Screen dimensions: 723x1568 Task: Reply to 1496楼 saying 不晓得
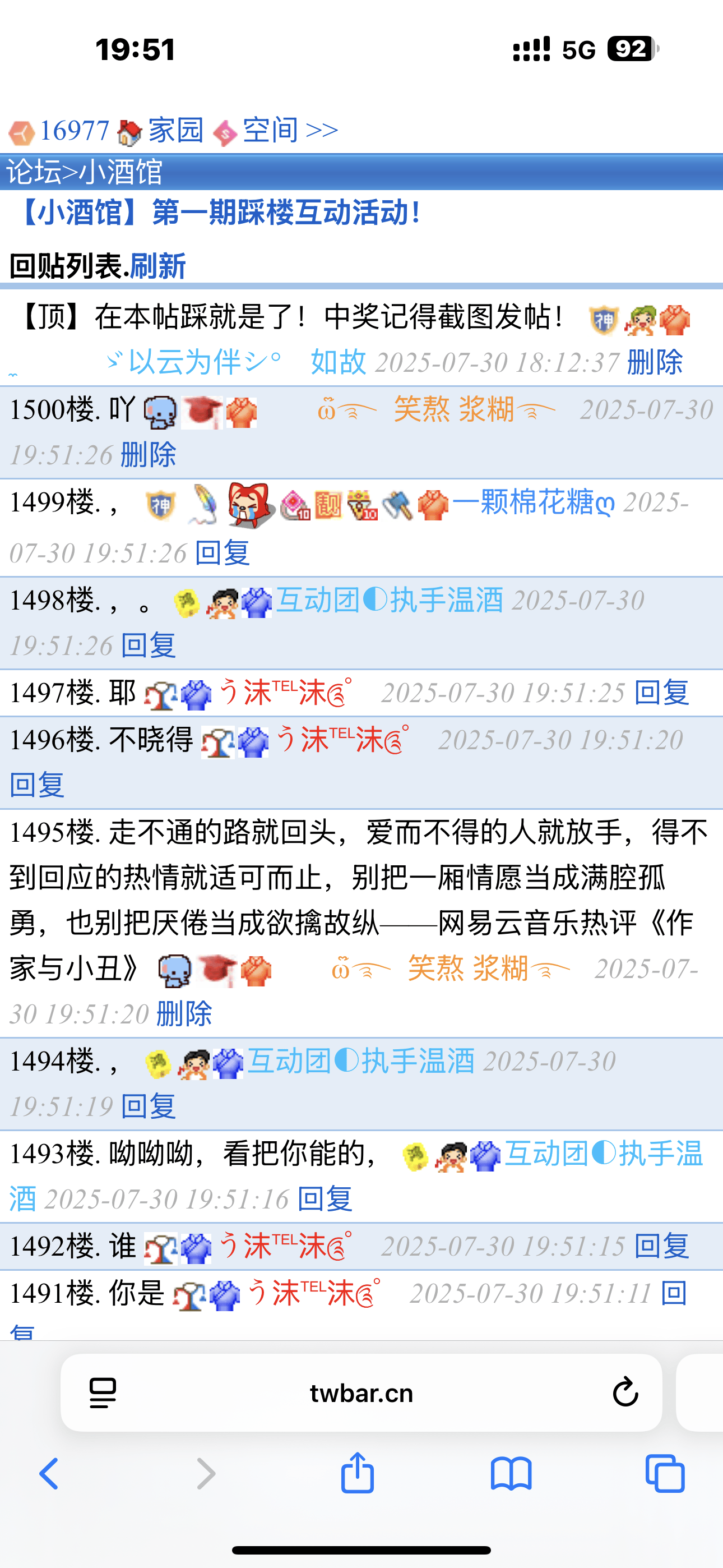pyautogui.click(x=36, y=785)
